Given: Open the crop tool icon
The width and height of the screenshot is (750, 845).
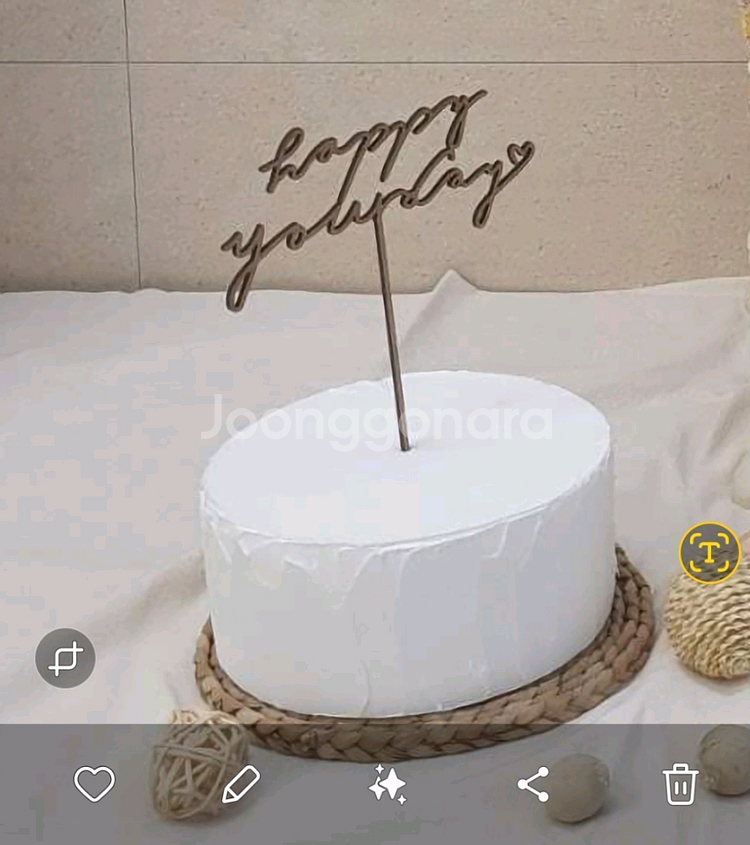Looking at the screenshot, I should tap(66, 658).
